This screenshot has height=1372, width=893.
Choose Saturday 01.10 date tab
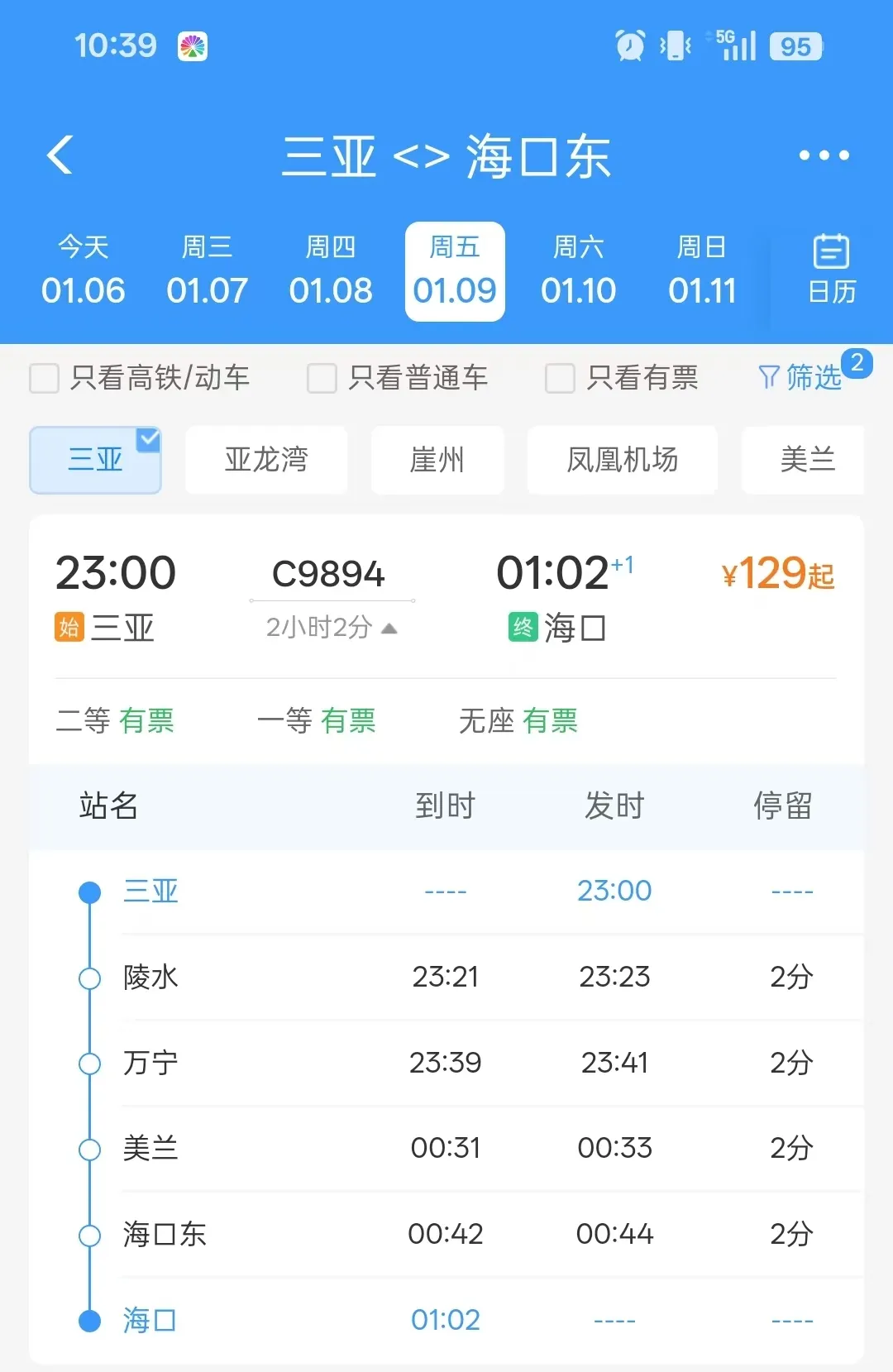pos(578,271)
